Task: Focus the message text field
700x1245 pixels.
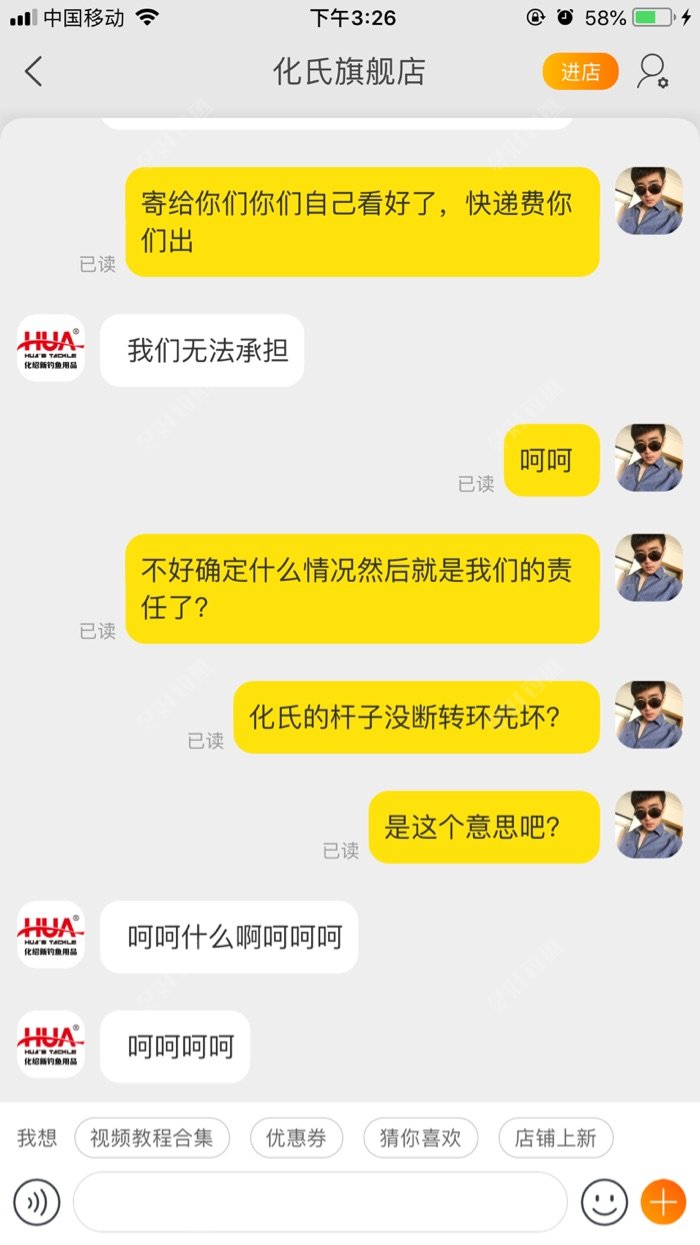Action: coord(320,1202)
